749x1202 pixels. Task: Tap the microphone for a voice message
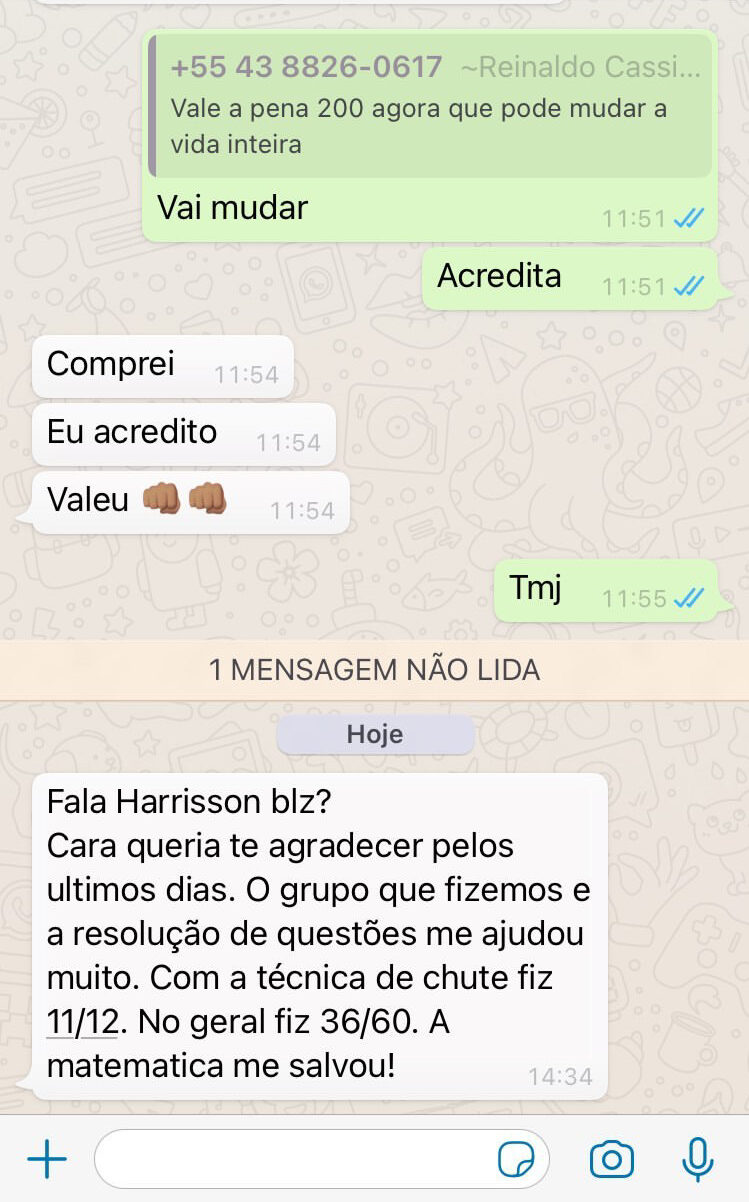[x=697, y=1159]
